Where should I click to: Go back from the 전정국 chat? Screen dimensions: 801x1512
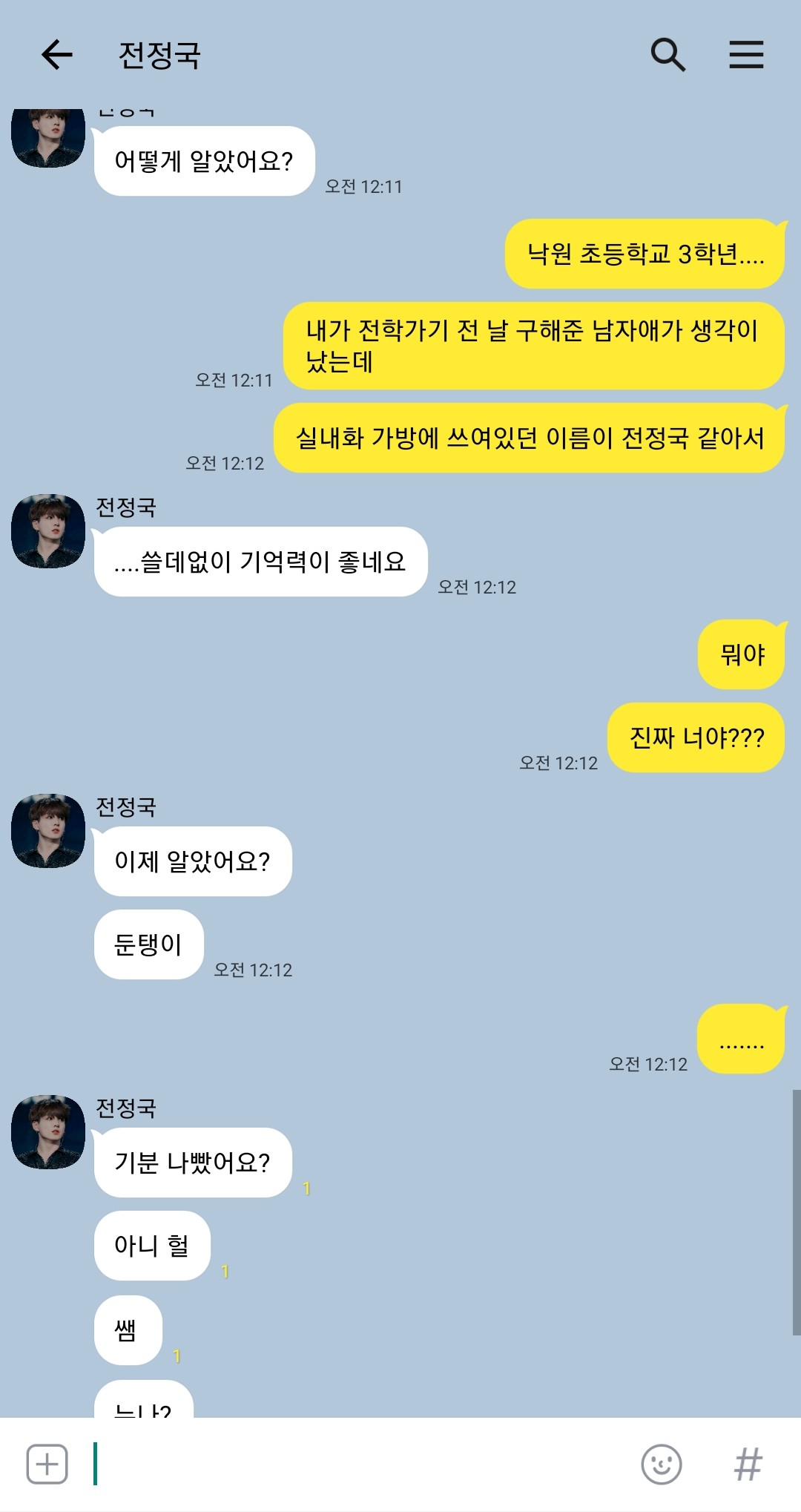coord(57,55)
